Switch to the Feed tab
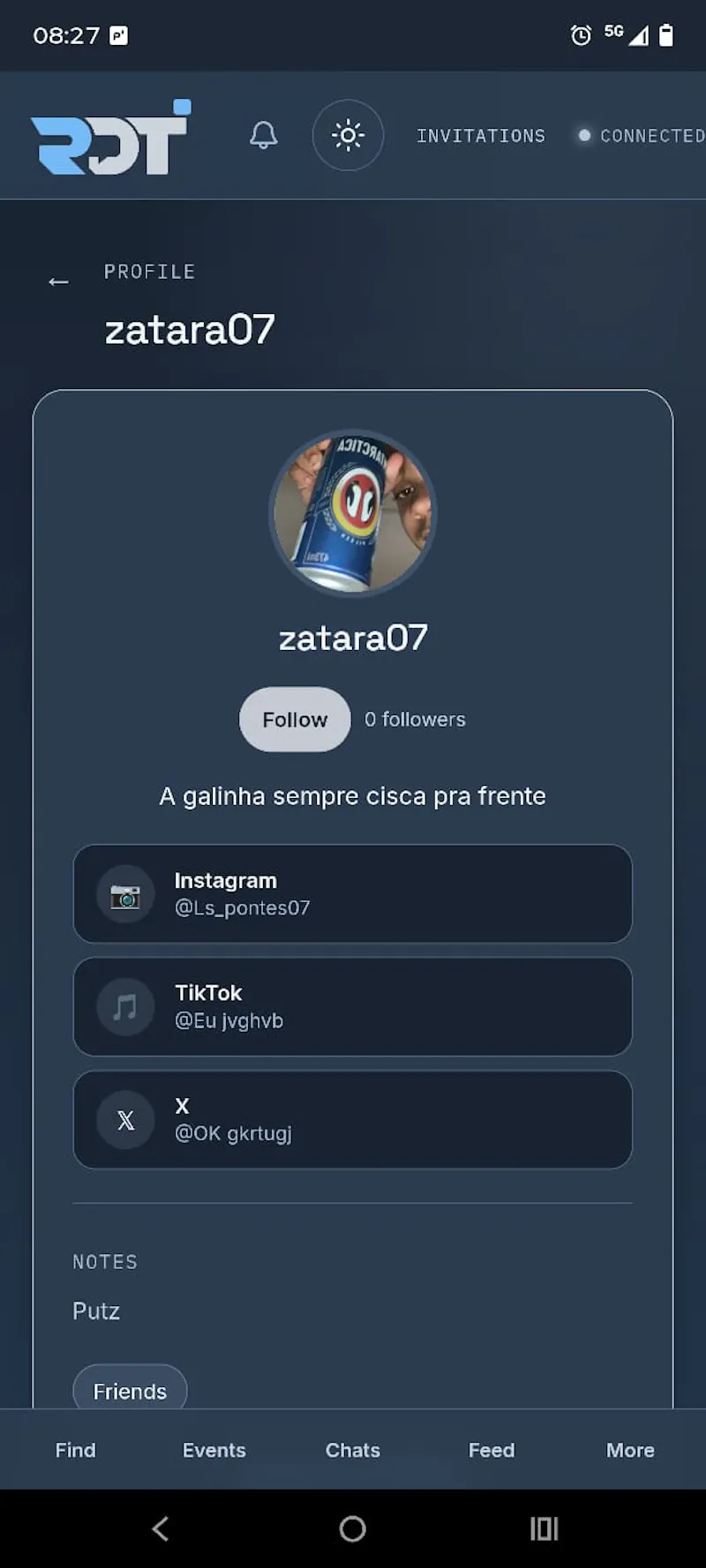The height and width of the screenshot is (1568, 706). (x=491, y=1450)
